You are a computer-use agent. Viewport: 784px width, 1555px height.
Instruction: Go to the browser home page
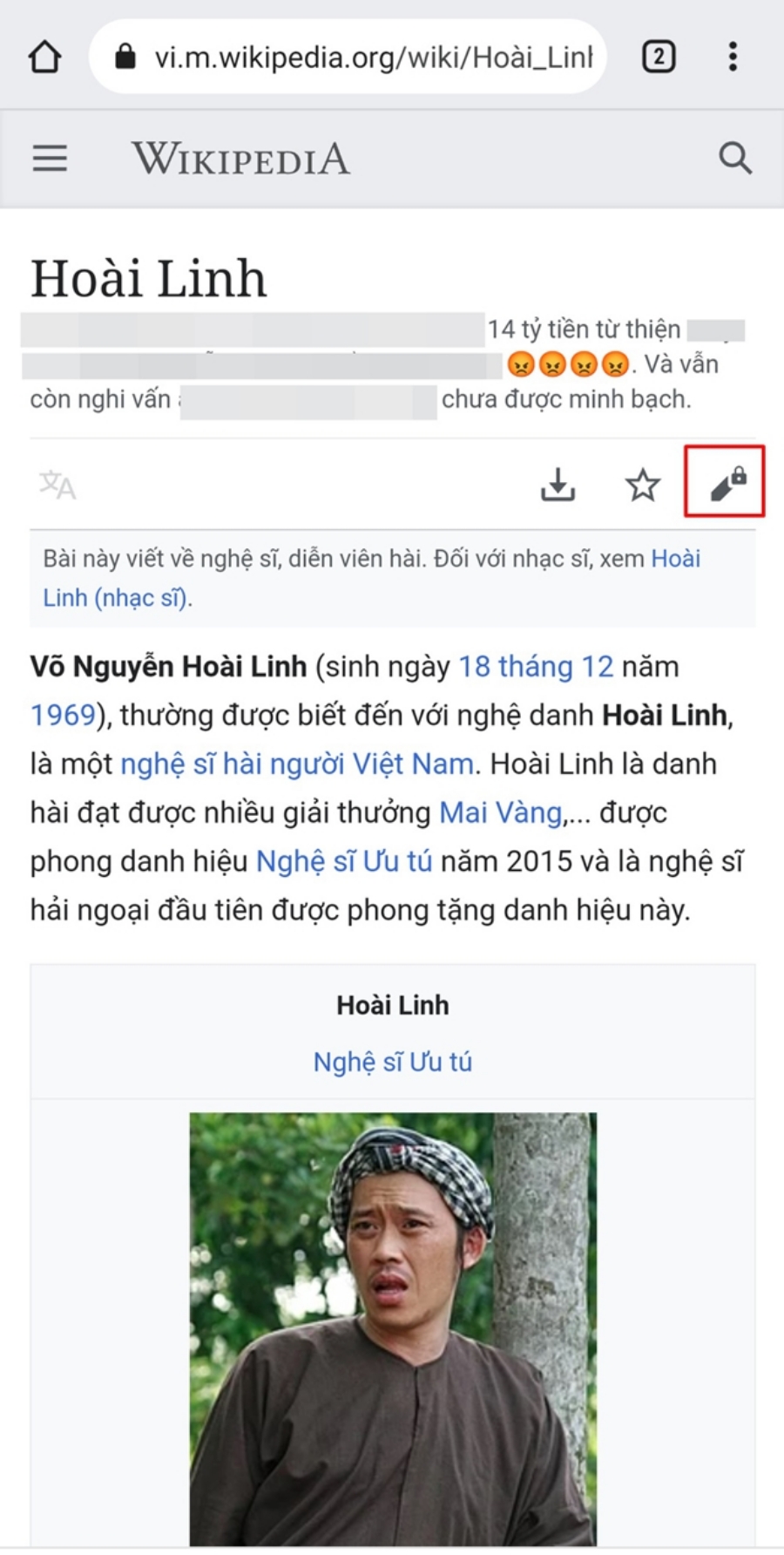pos(45,58)
